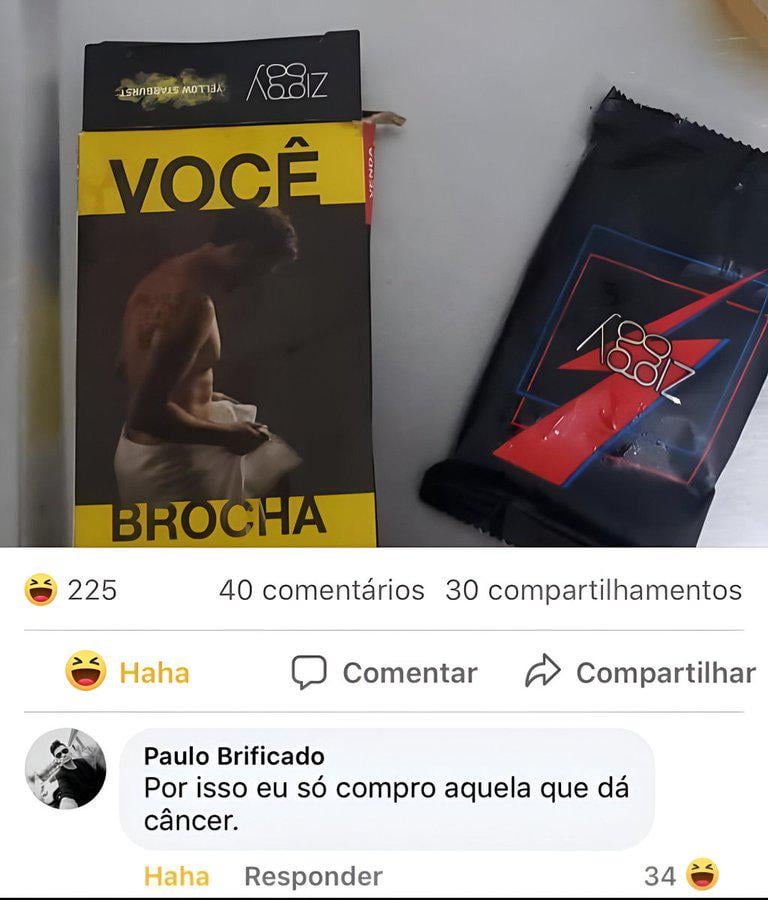
Task: View the 225 reactions list
Action: [70, 591]
